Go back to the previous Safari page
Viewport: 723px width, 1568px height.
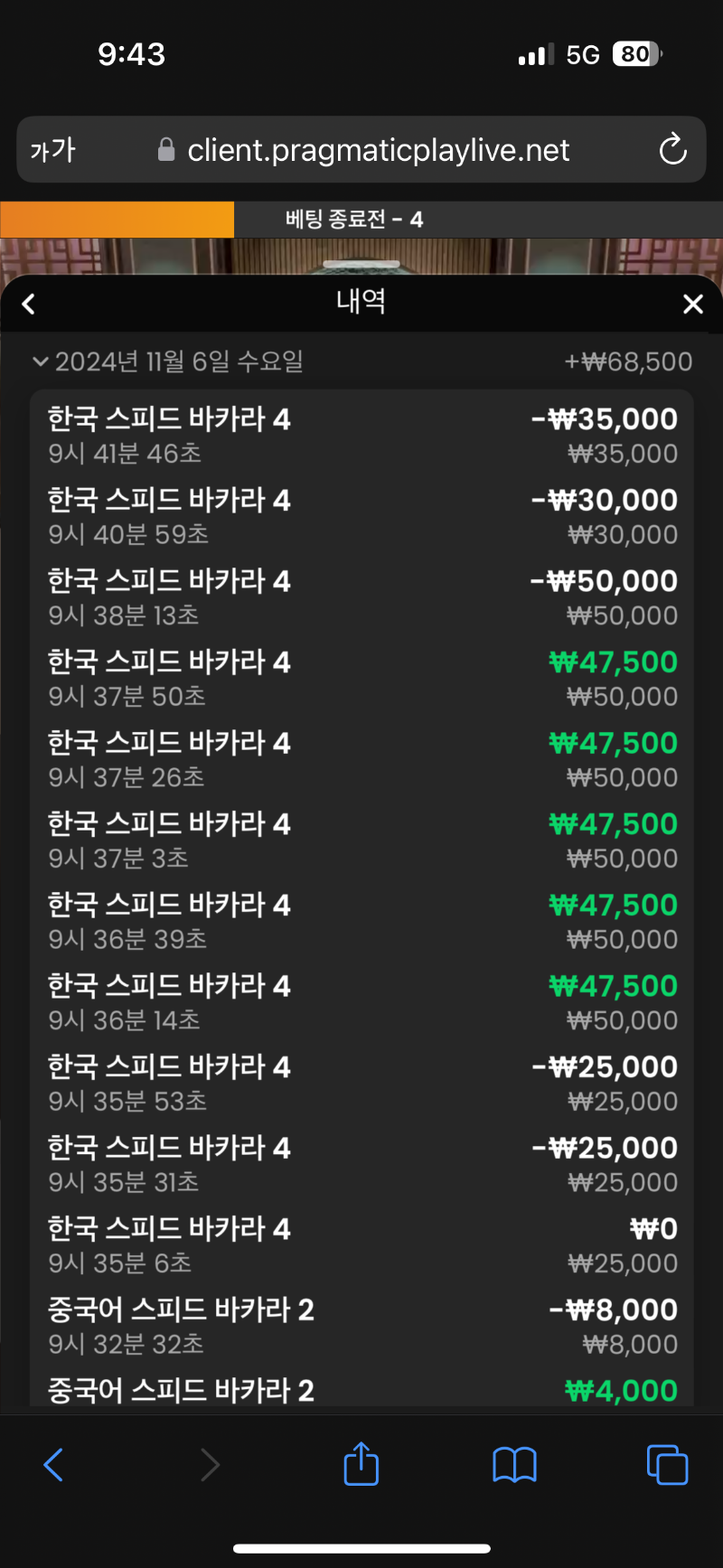pyautogui.click(x=54, y=1465)
